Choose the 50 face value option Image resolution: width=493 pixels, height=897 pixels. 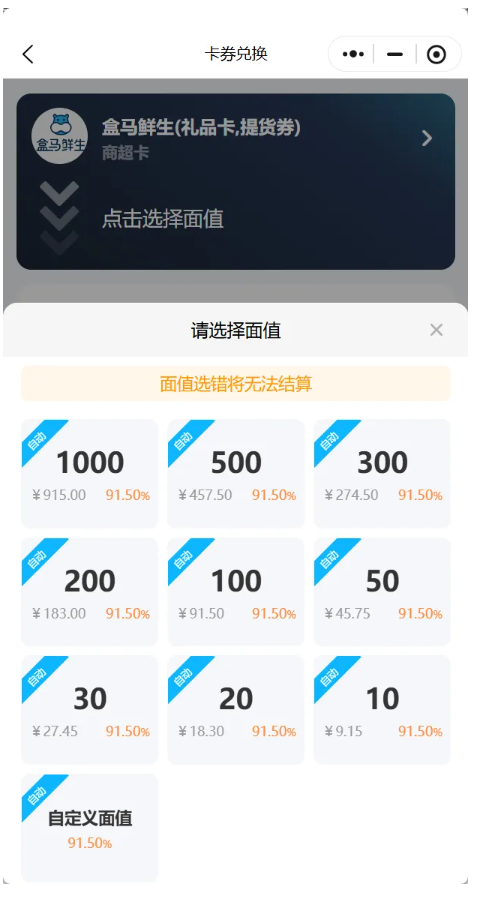[x=382, y=592]
